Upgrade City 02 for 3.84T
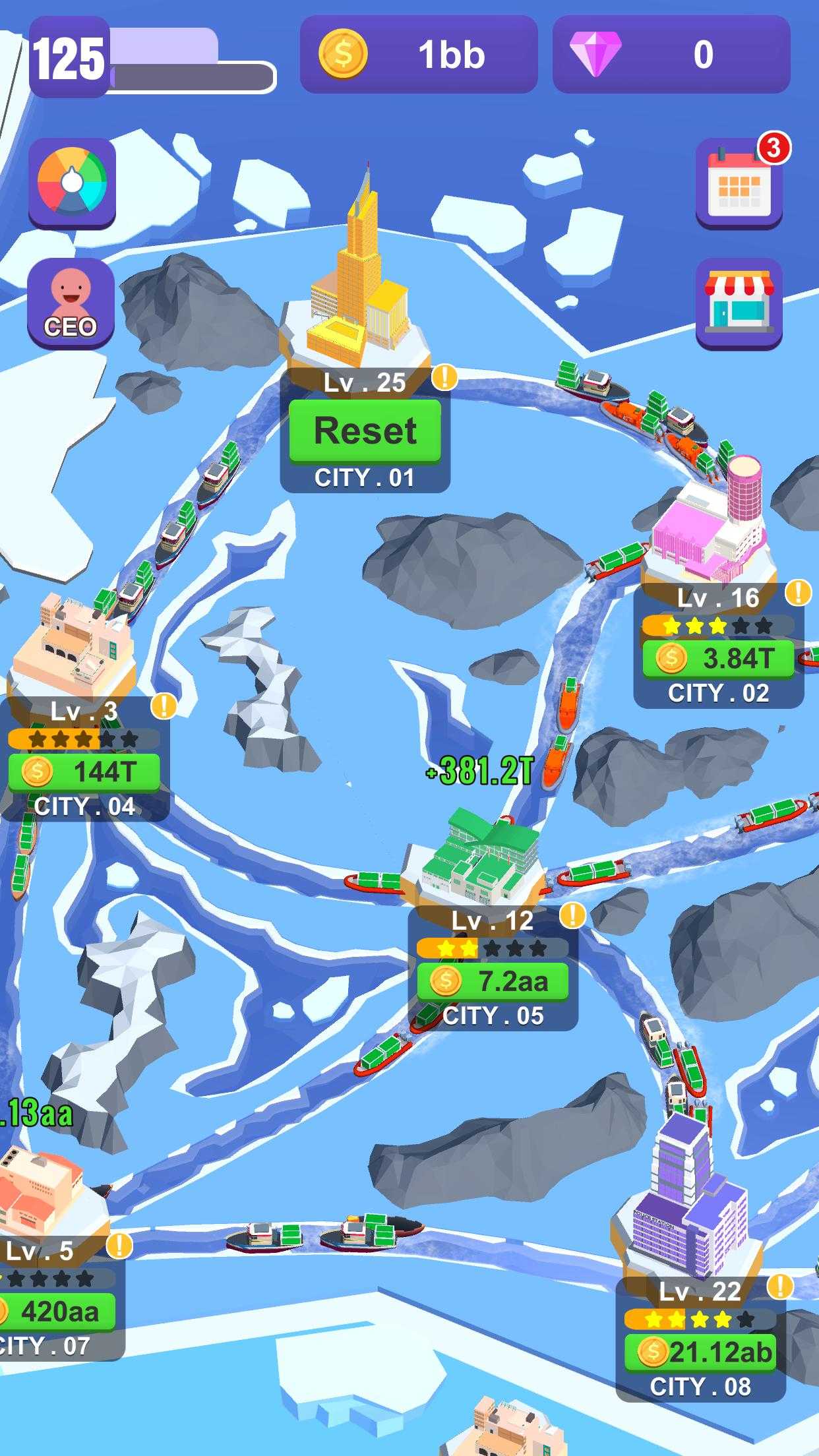The height and width of the screenshot is (1456, 819). [x=719, y=658]
